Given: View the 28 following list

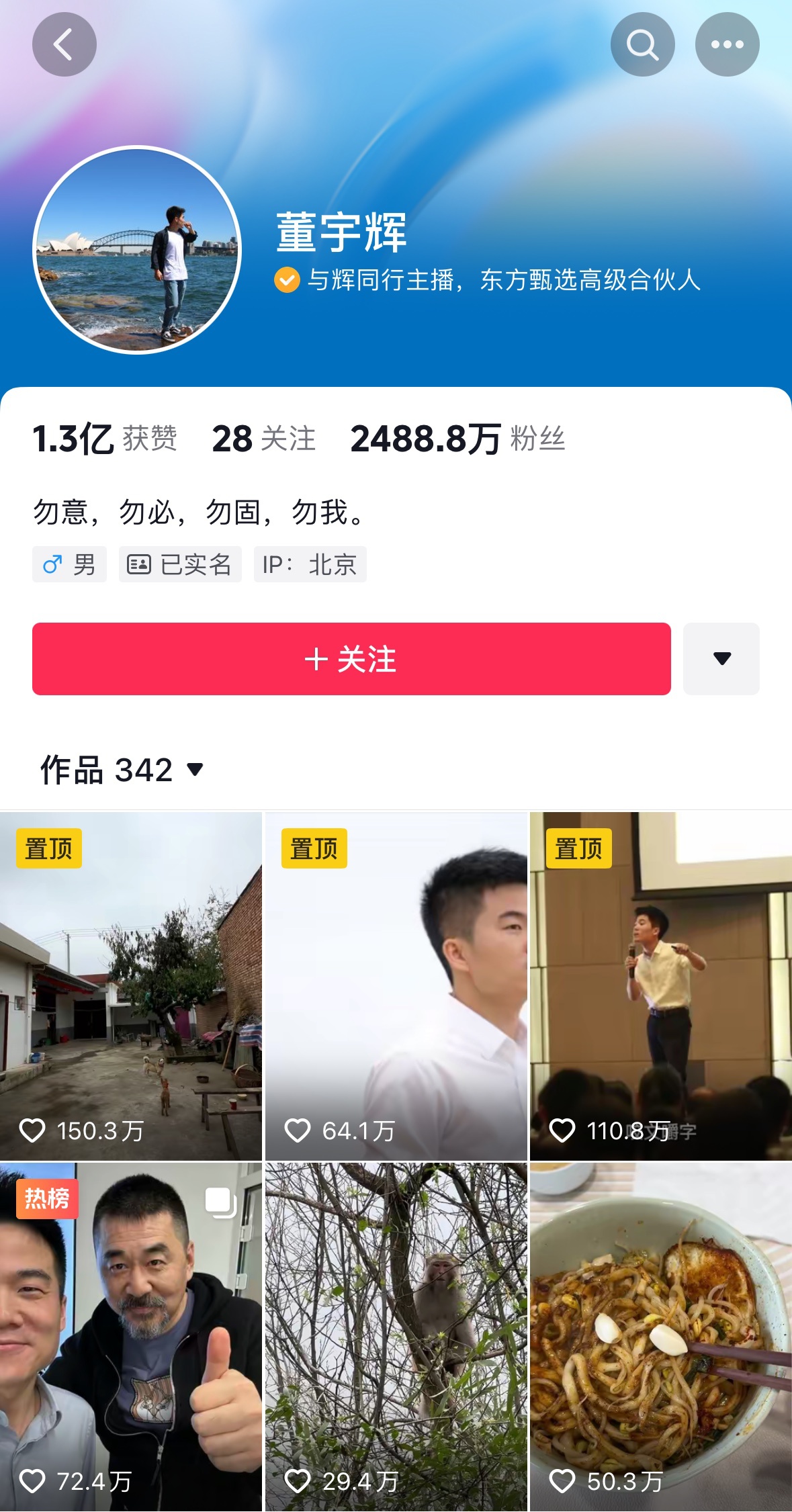Looking at the screenshot, I should point(263,439).
